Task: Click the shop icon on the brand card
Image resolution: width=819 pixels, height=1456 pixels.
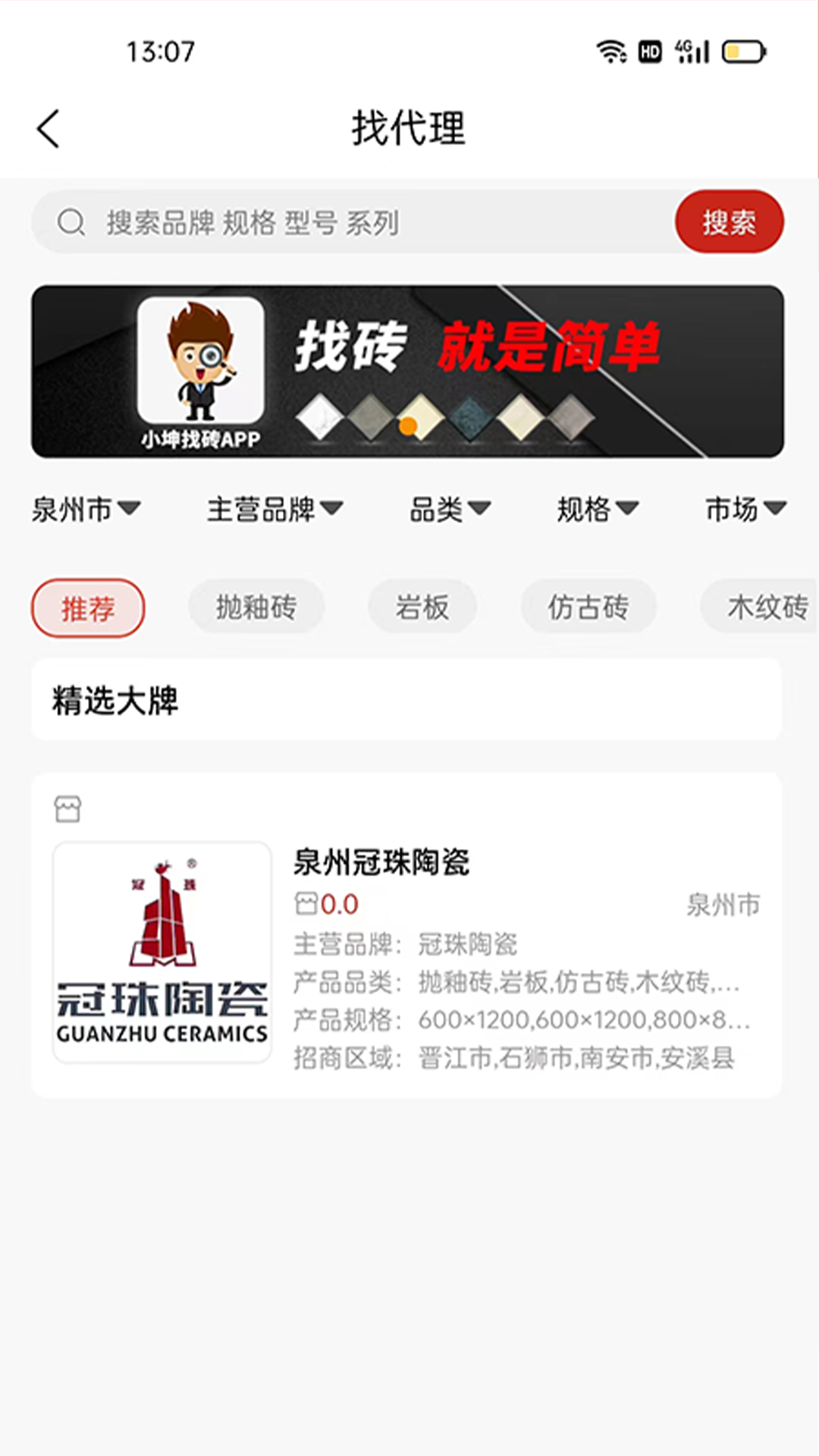Action: 67,808
